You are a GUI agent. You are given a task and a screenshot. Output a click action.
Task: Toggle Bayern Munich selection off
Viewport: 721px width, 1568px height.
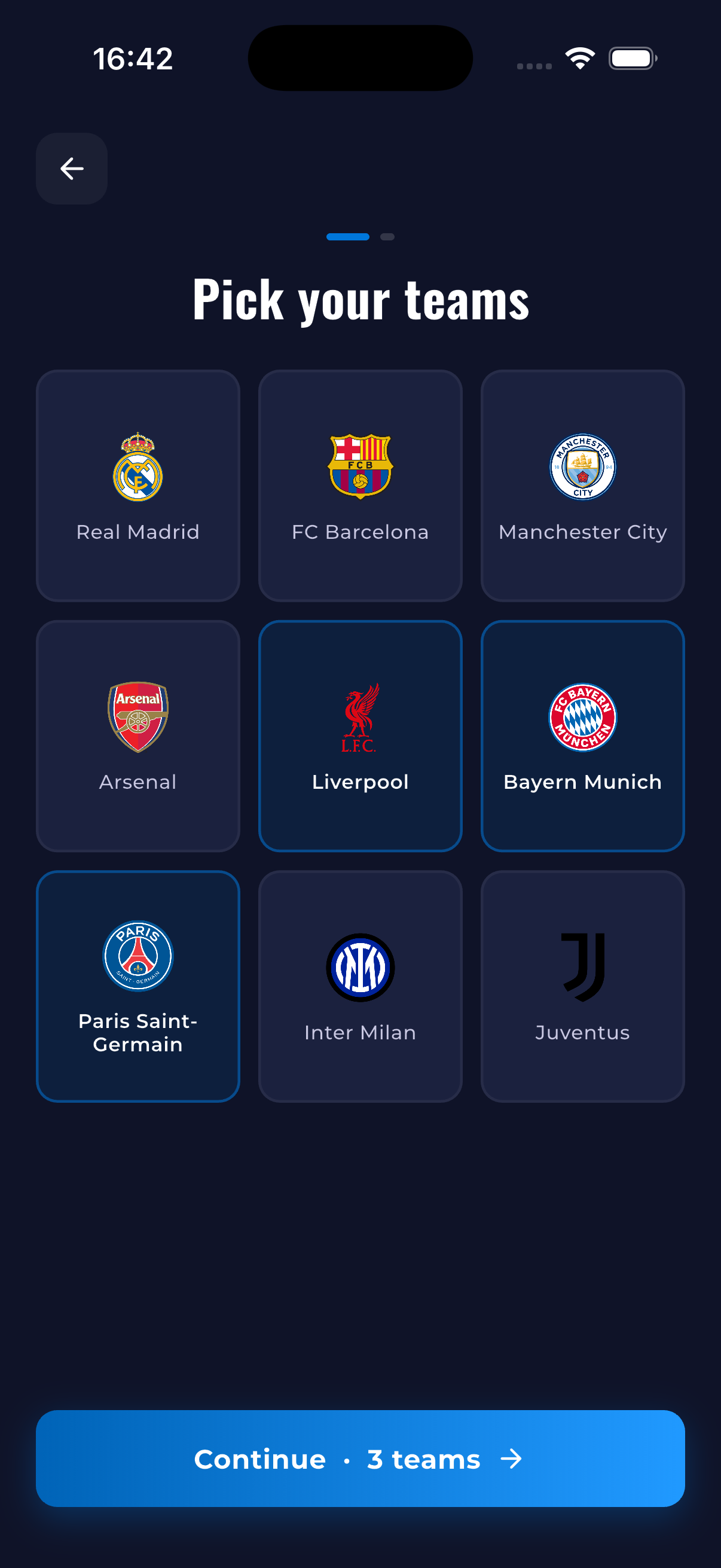pos(582,736)
